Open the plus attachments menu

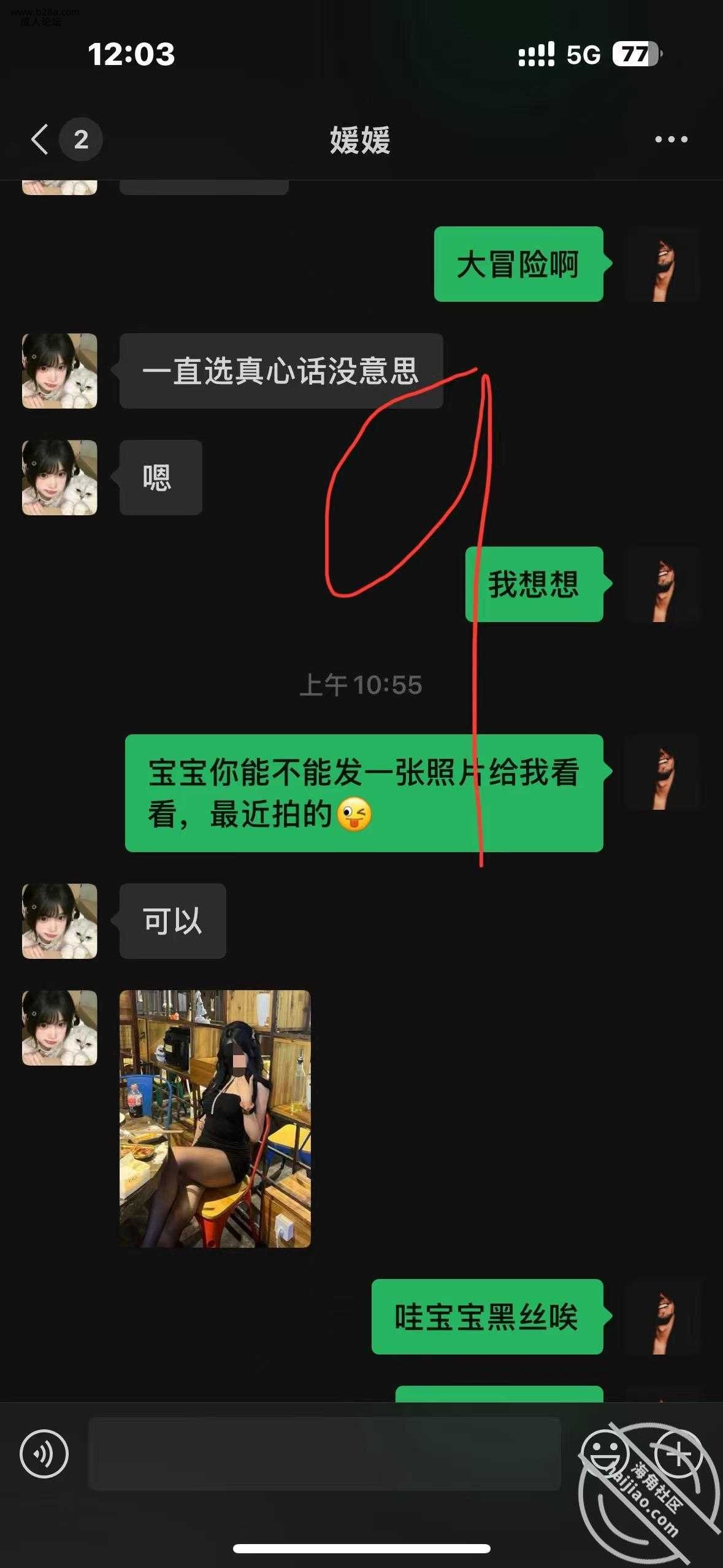[678, 1454]
